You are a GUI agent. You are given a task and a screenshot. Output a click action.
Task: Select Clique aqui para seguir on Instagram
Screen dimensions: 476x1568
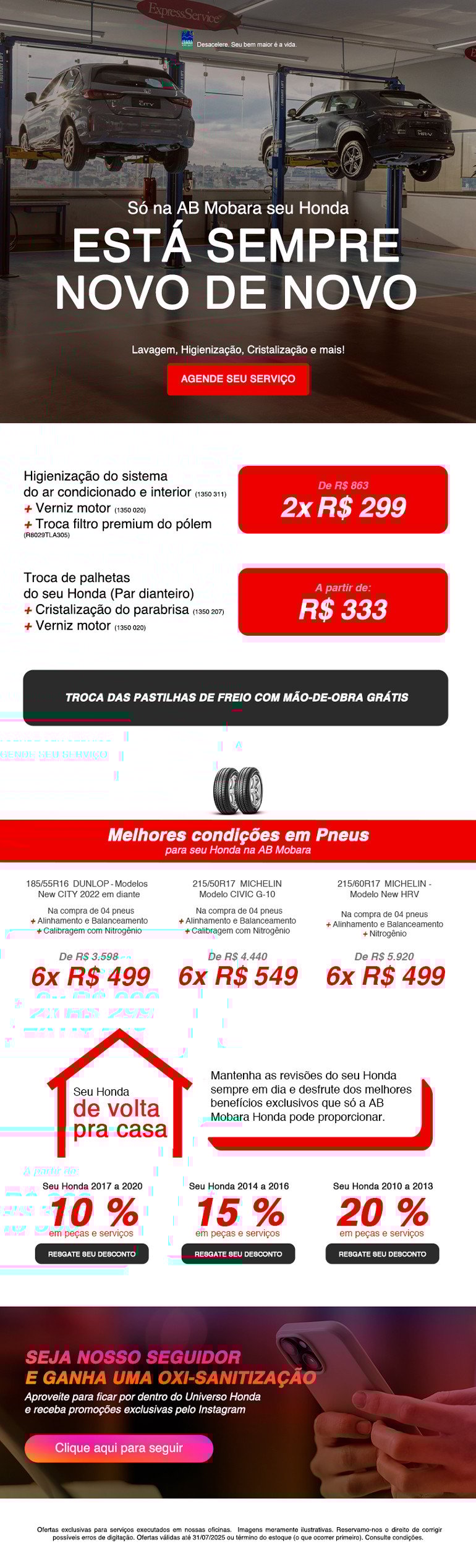pyautogui.click(x=119, y=1448)
